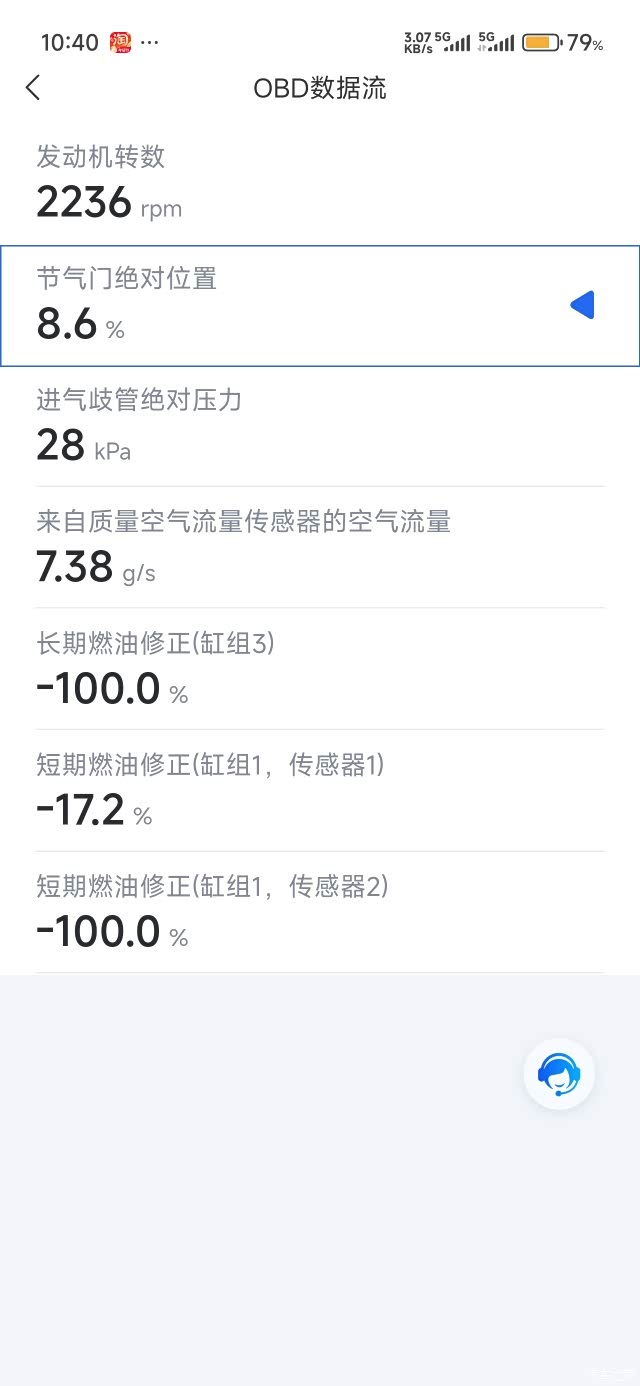
Task: Open the customer service headset button
Action: 559,1074
